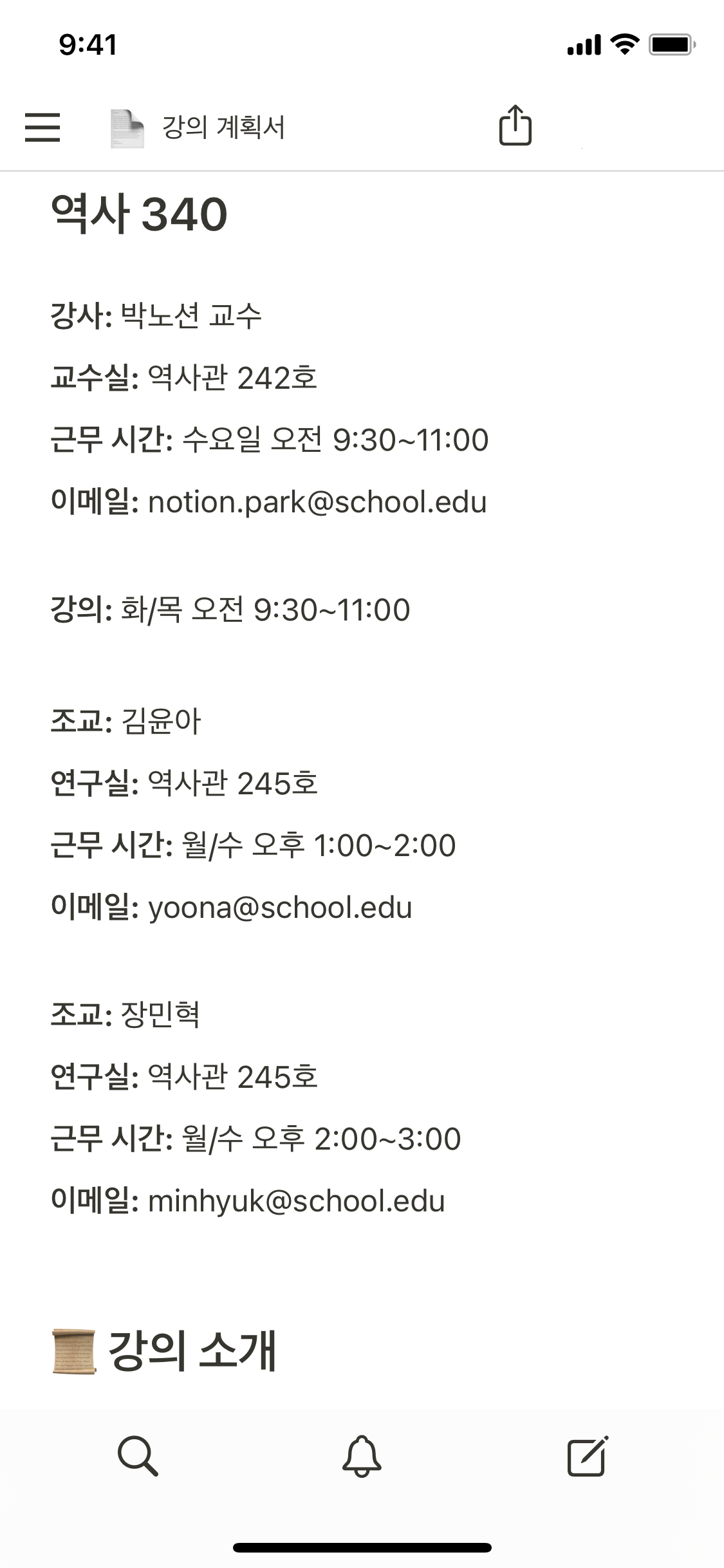
Task: Share this 강의 계획서 page
Action: (x=515, y=126)
